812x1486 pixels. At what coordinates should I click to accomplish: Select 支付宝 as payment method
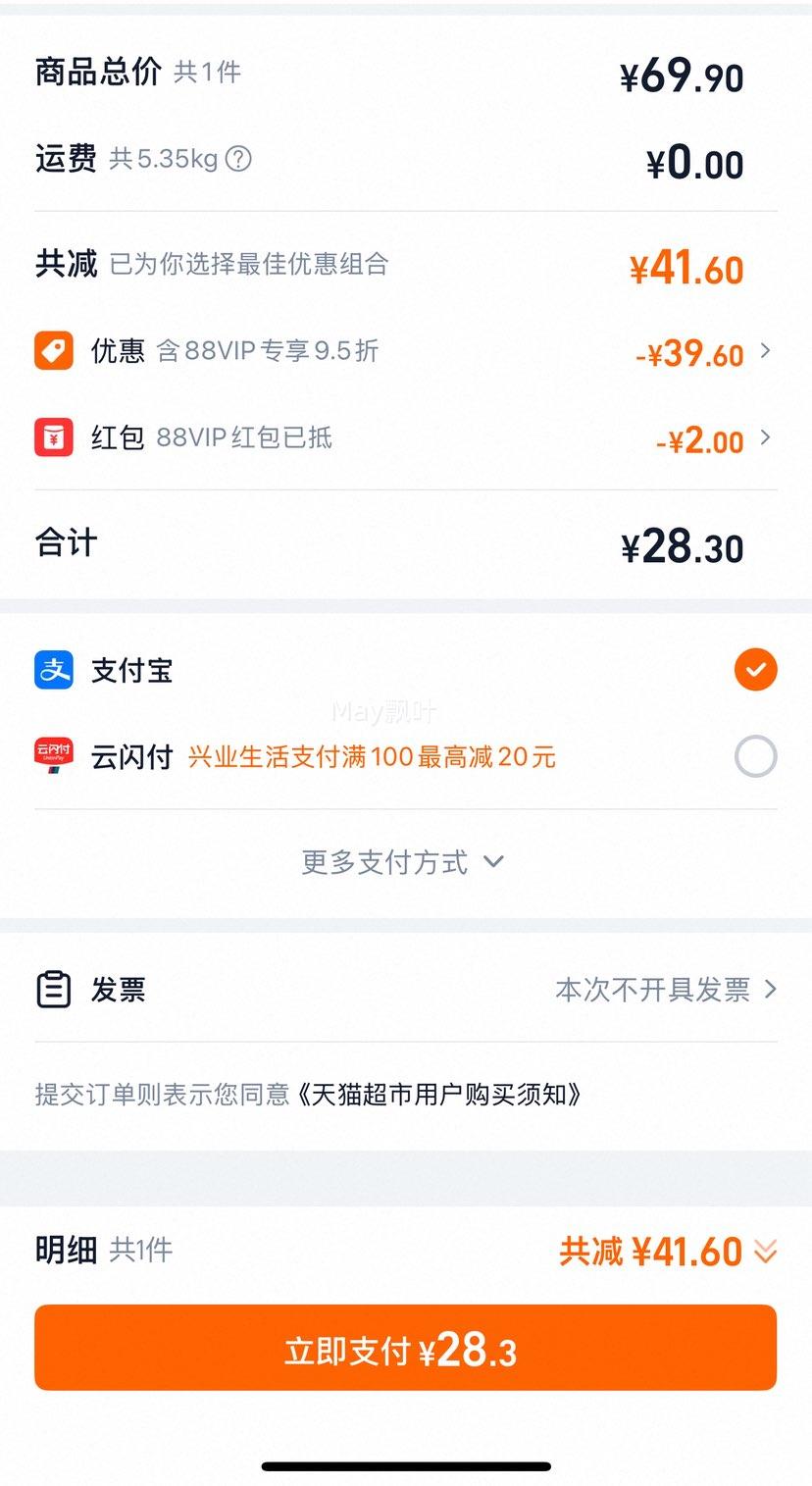tap(405, 671)
